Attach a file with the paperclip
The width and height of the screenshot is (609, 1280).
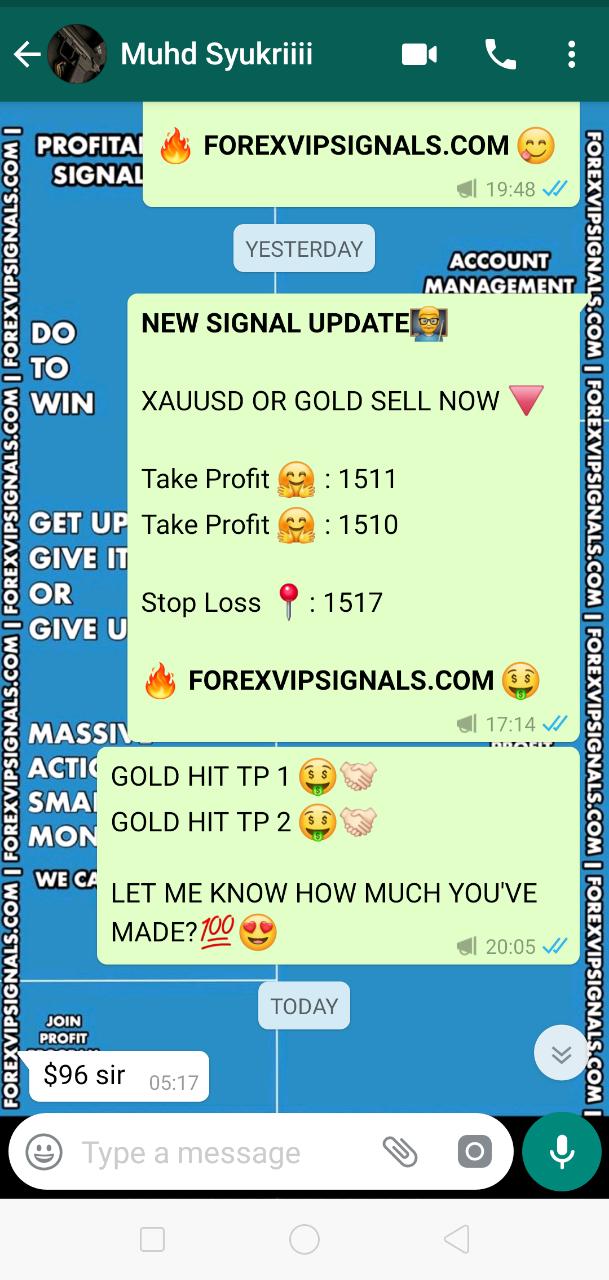400,1152
